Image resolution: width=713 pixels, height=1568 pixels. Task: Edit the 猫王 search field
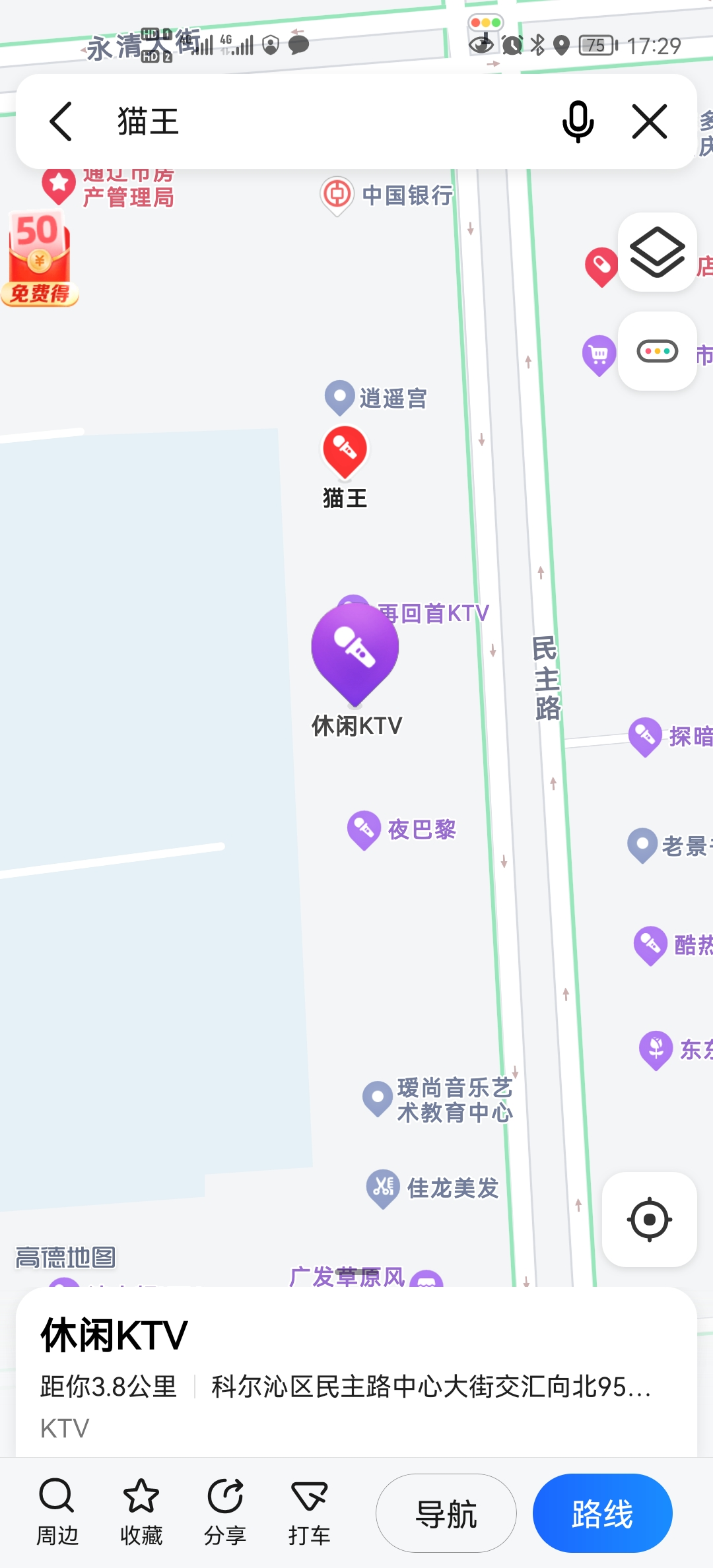point(330,121)
